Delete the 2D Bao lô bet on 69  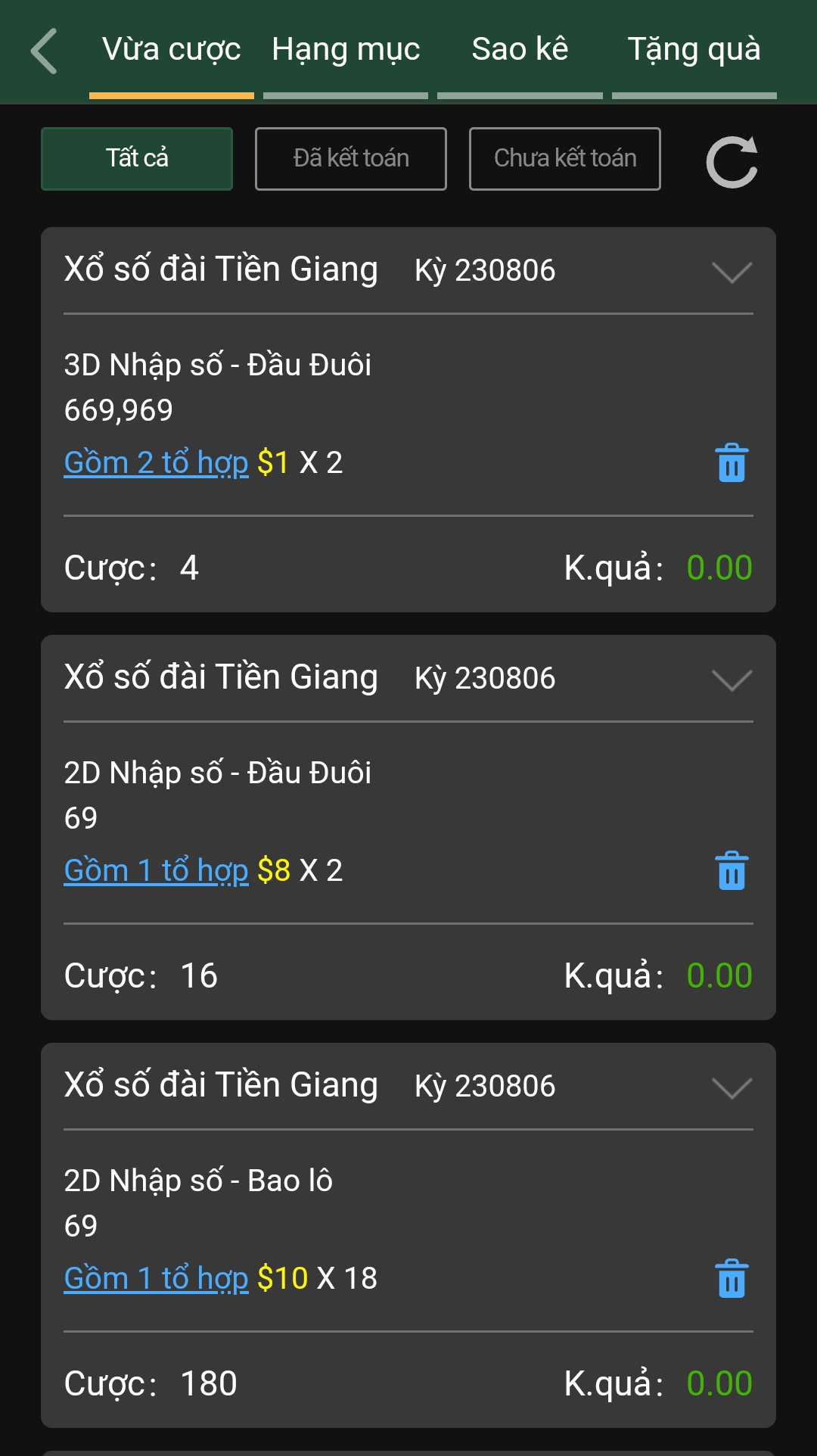point(732,1279)
